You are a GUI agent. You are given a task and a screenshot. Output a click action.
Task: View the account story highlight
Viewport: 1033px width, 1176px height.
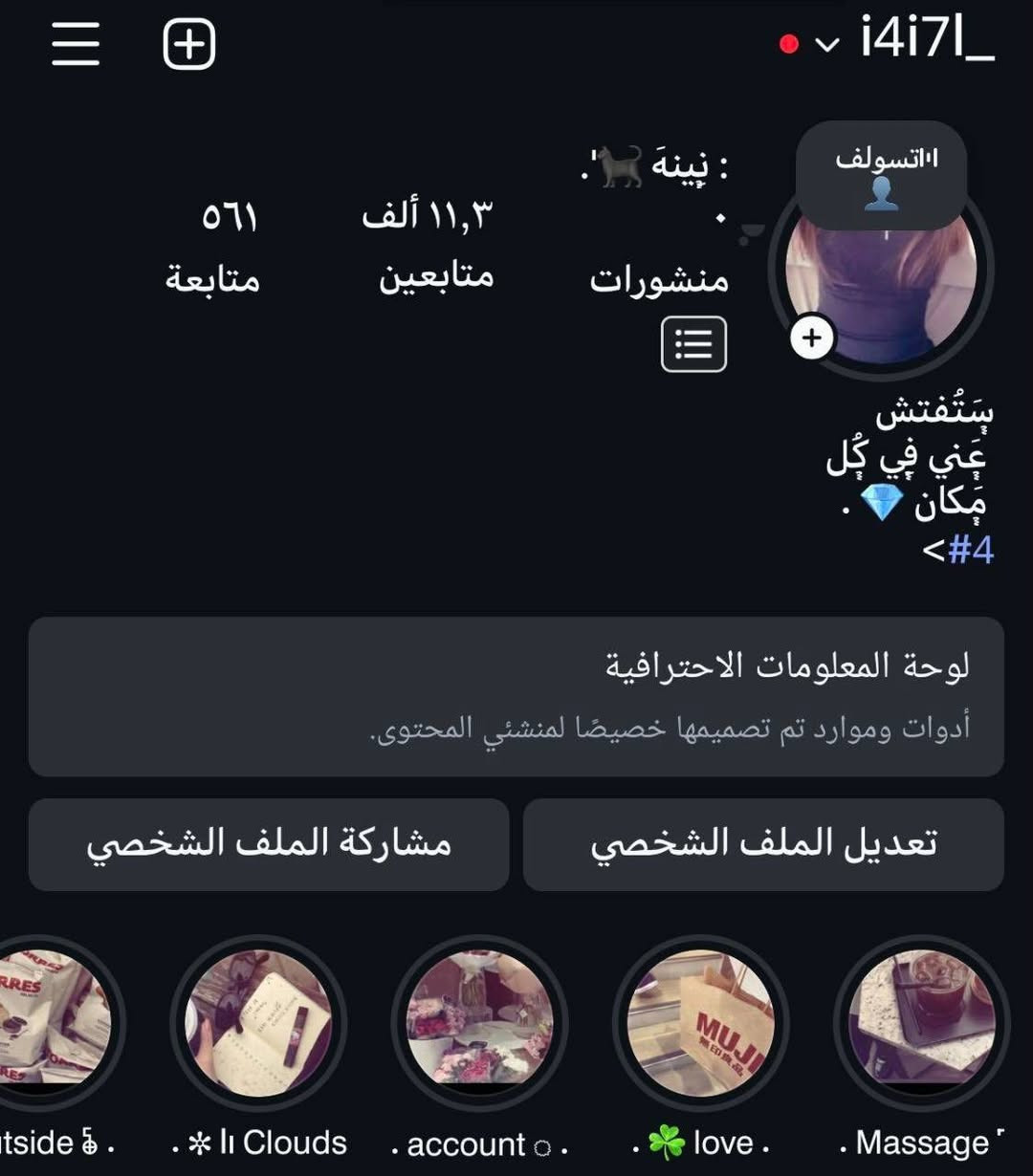click(479, 1023)
